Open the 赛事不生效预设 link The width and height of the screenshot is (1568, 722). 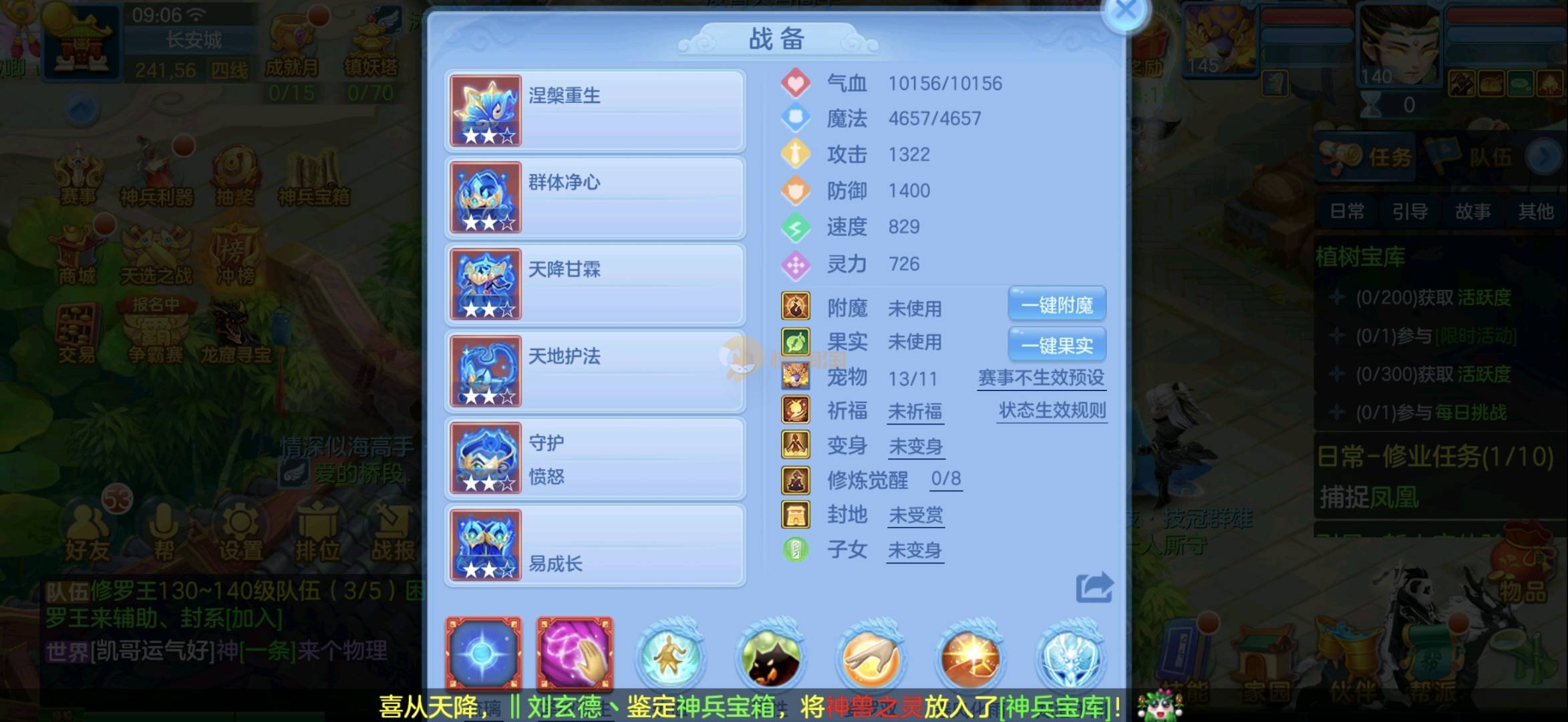(1041, 378)
